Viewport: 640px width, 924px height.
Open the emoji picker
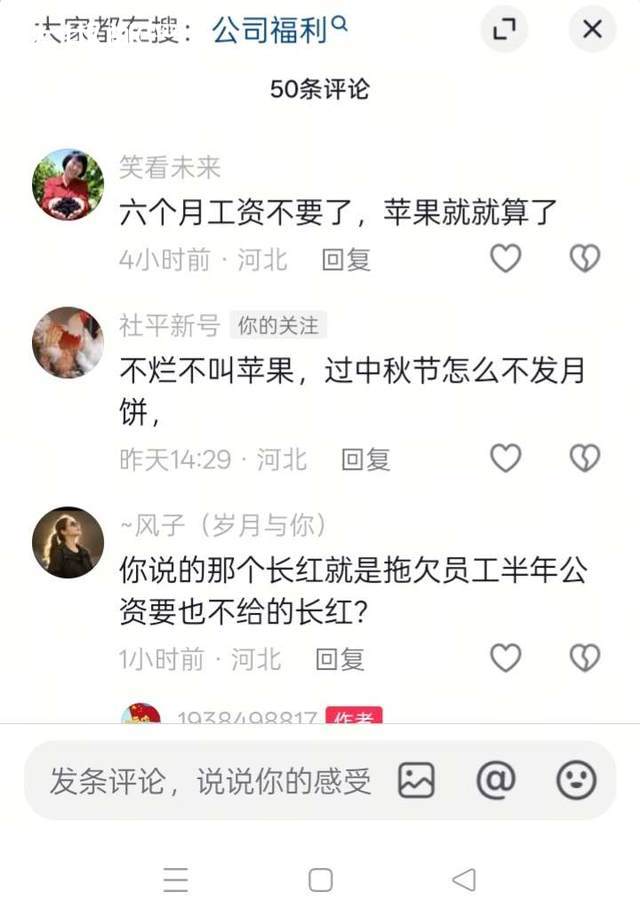(x=576, y=781)
